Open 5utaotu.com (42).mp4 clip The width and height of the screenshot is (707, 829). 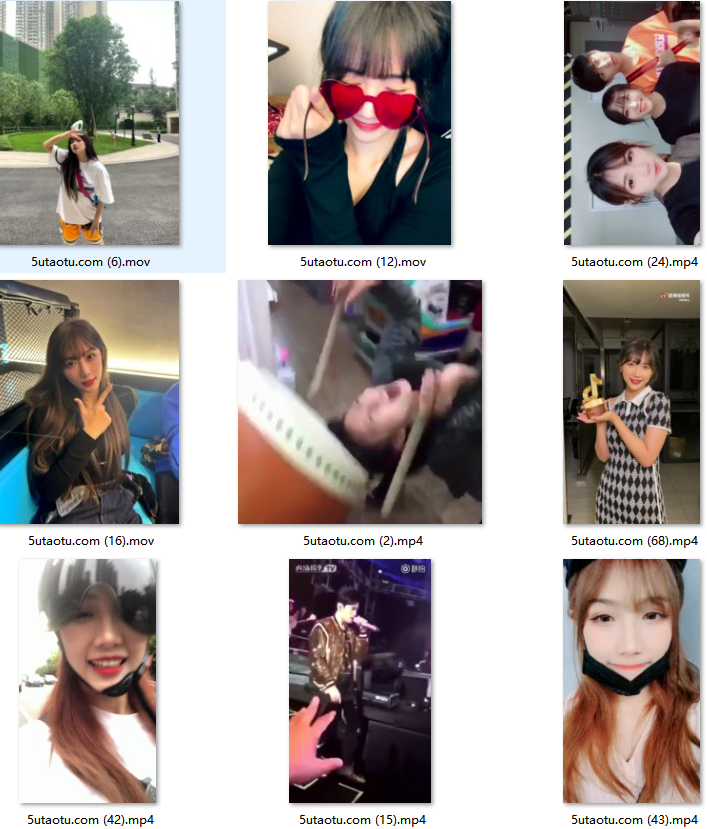[90, 680]
